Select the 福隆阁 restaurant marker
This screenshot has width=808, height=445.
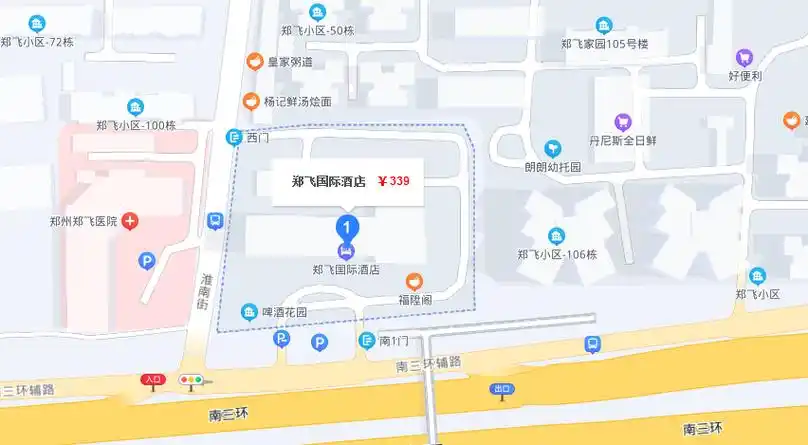(414, 282)
